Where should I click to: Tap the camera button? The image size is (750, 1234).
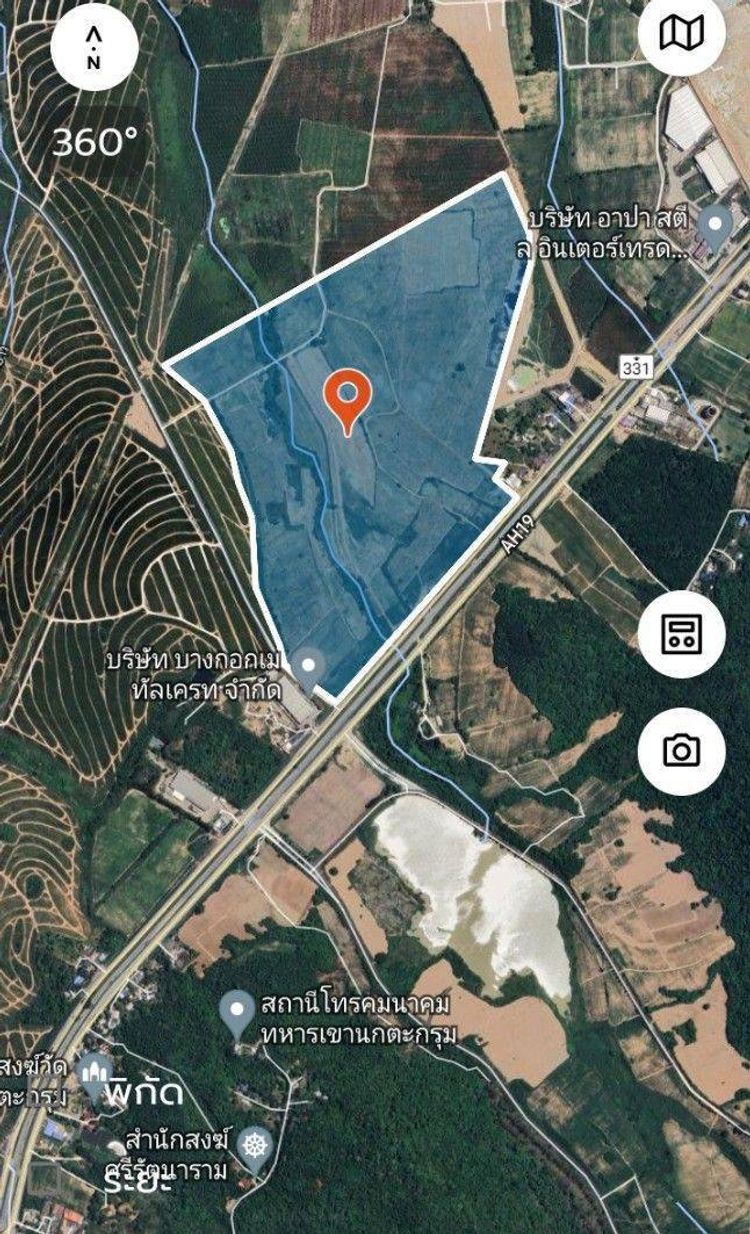pyautogui.click(x=682, y=751)
